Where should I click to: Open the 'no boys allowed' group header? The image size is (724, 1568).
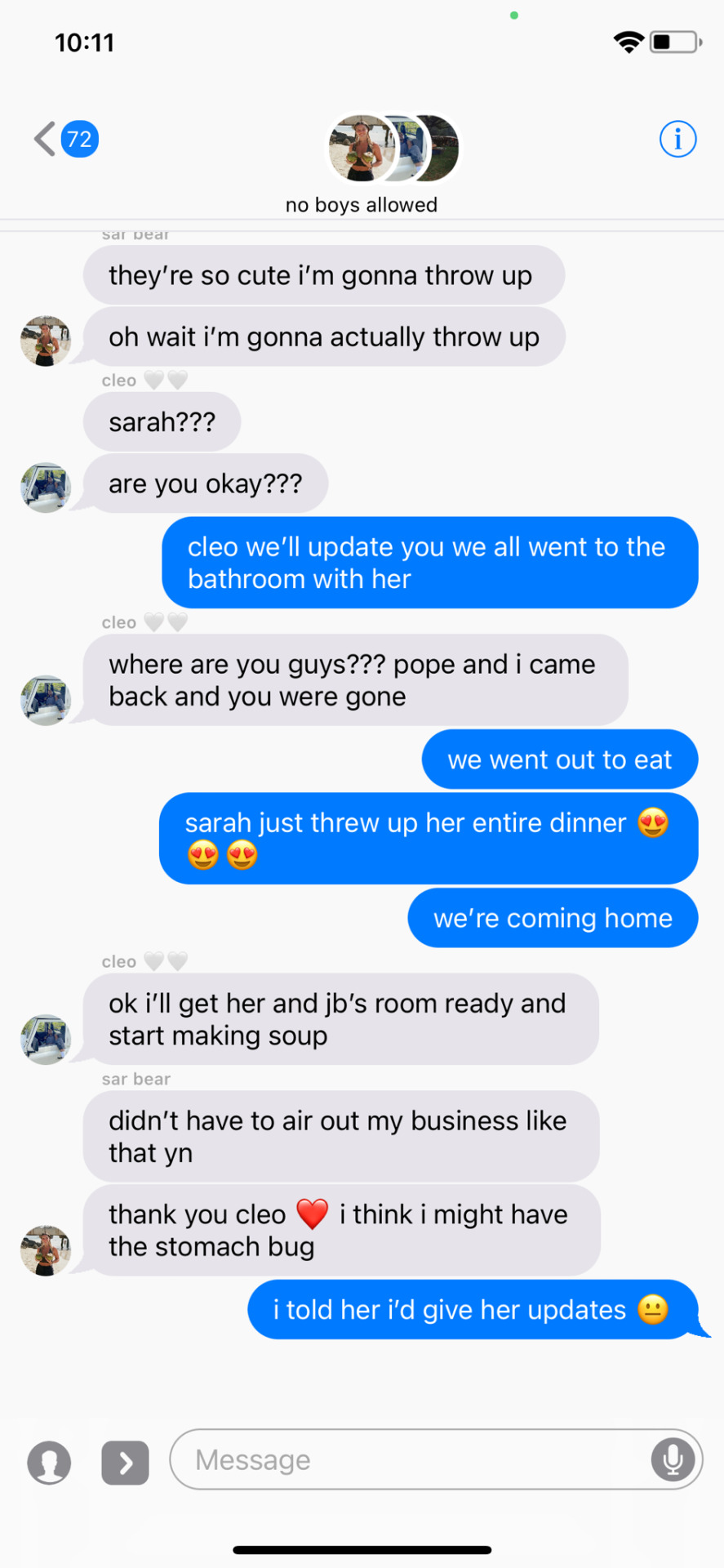(x=362, y=163)
